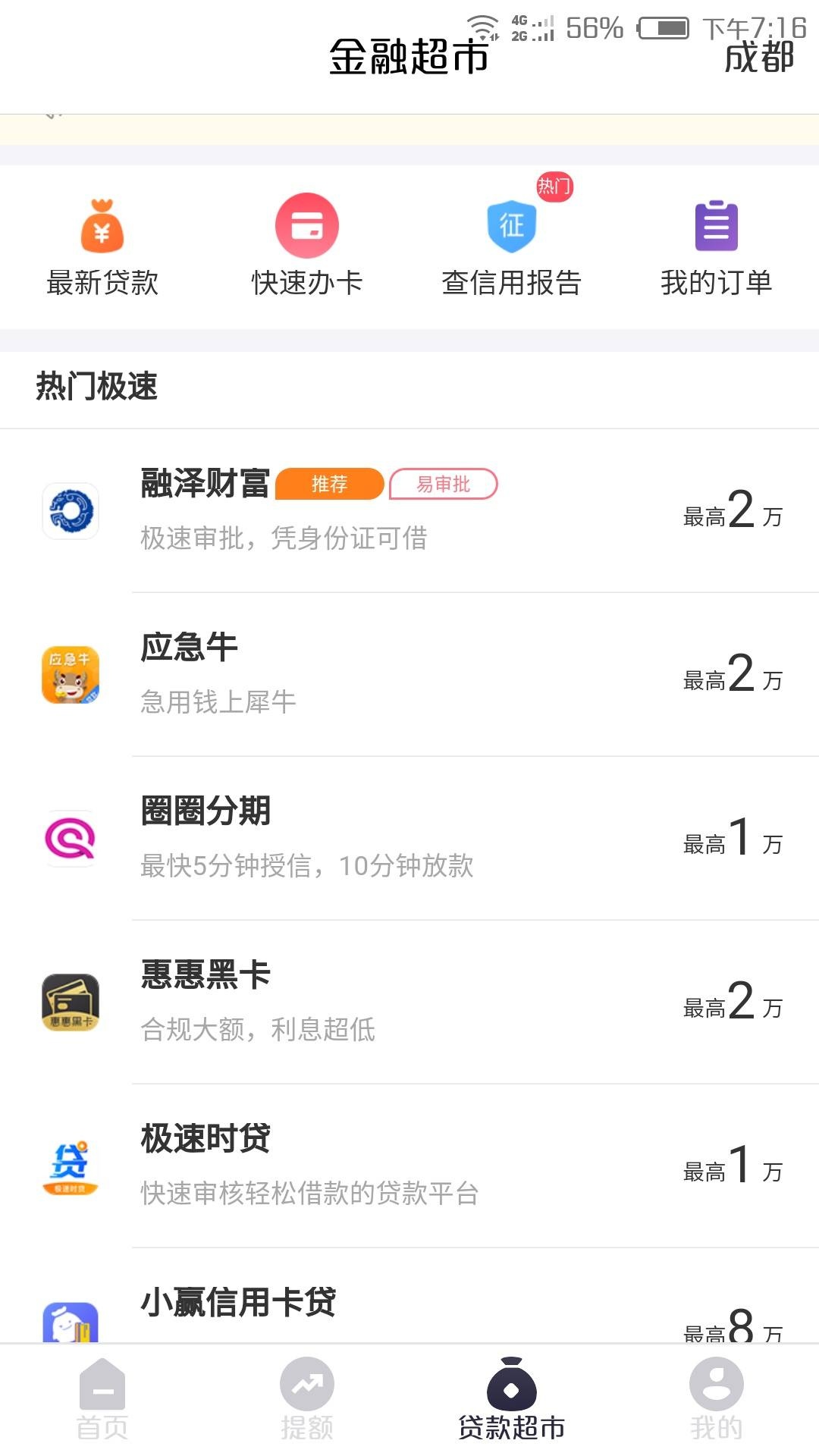Switch to the 提额 tab

pos(307,1400)
